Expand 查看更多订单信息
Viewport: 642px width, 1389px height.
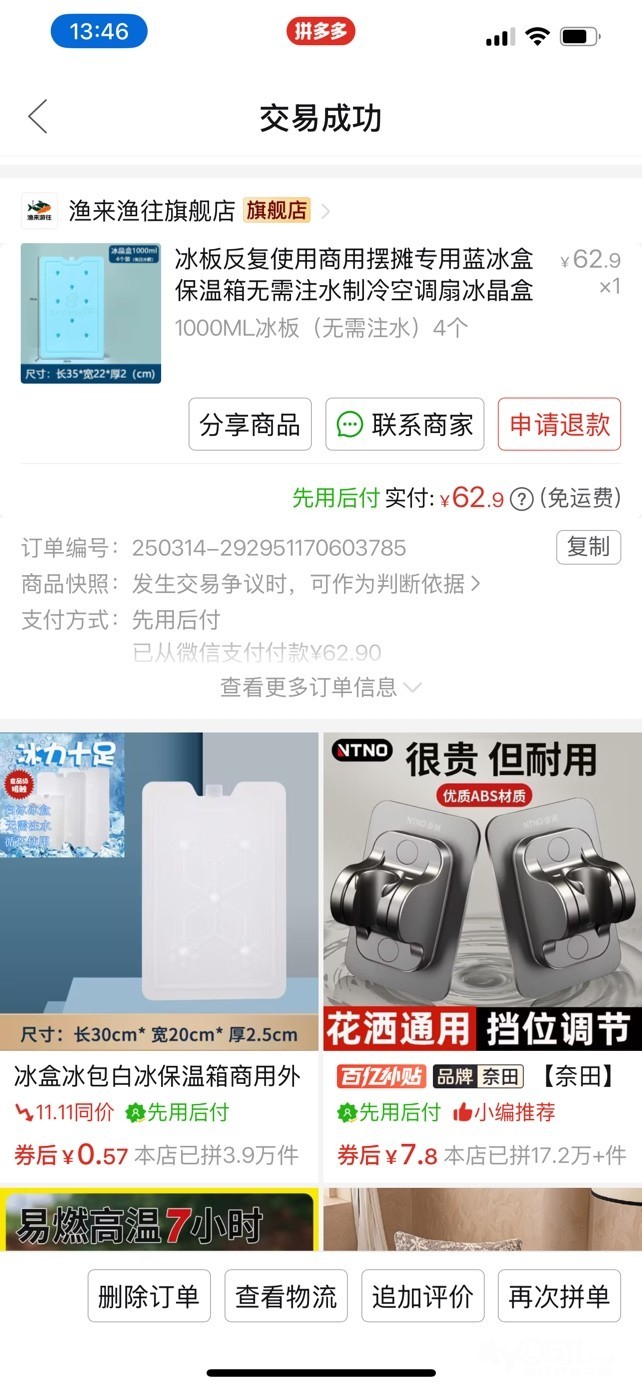[321, 687]
